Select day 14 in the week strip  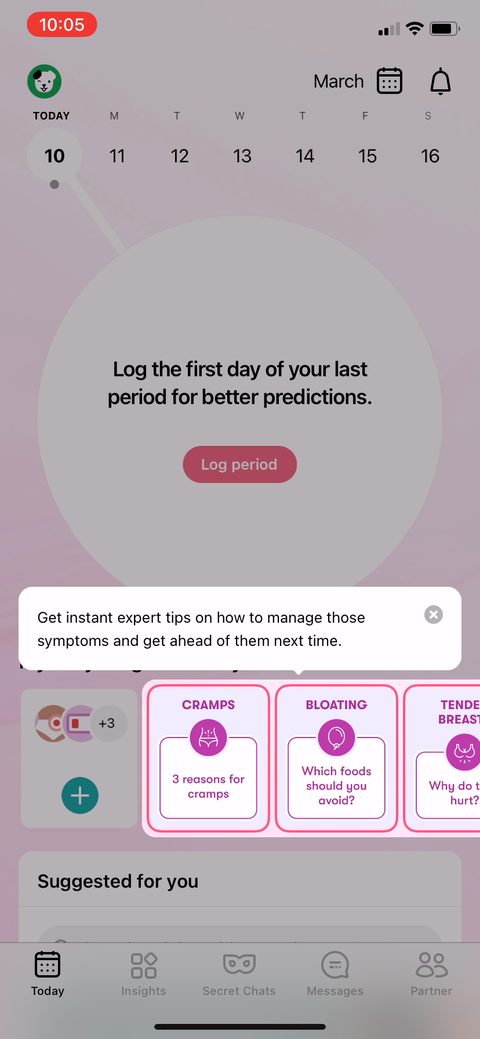point(305,156)
